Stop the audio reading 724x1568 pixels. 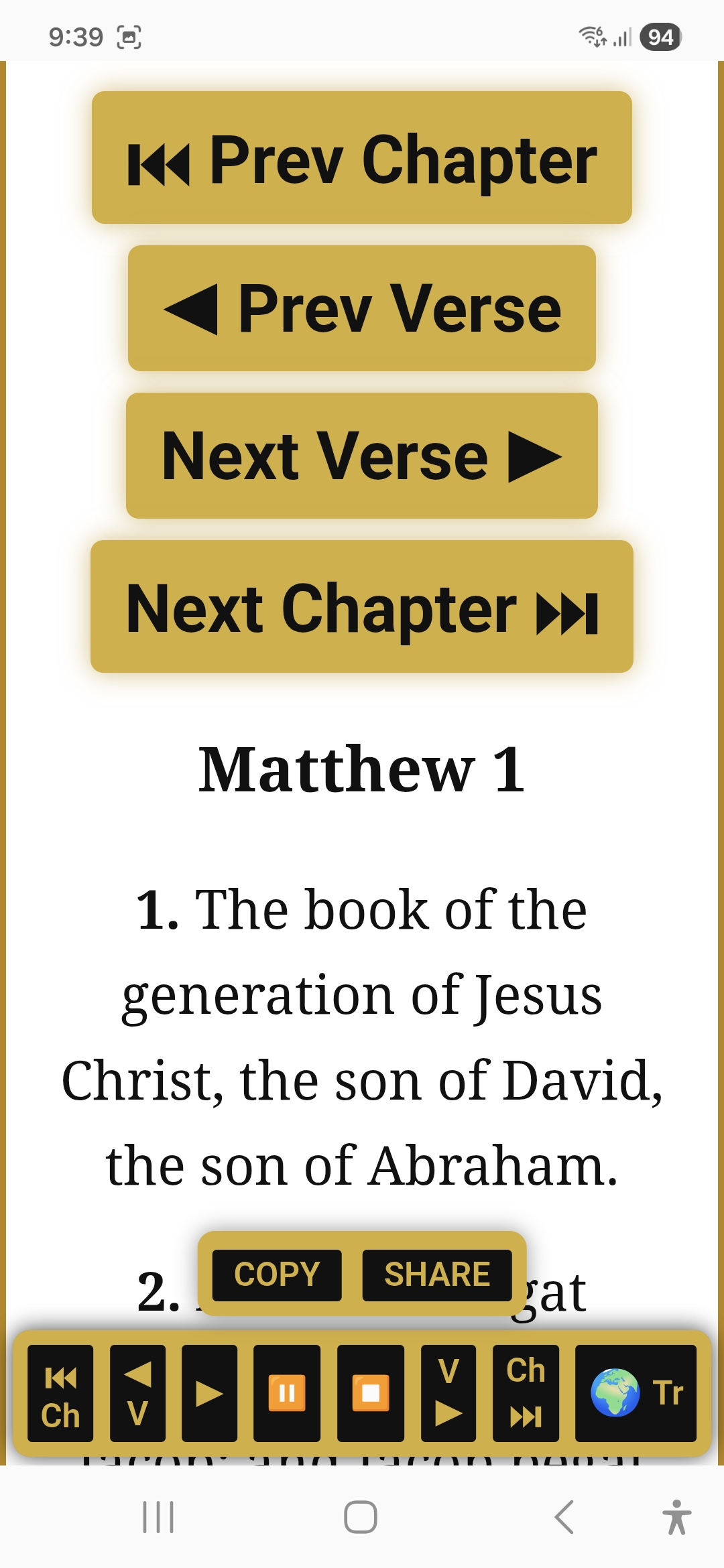click(x=371, y=1394)
